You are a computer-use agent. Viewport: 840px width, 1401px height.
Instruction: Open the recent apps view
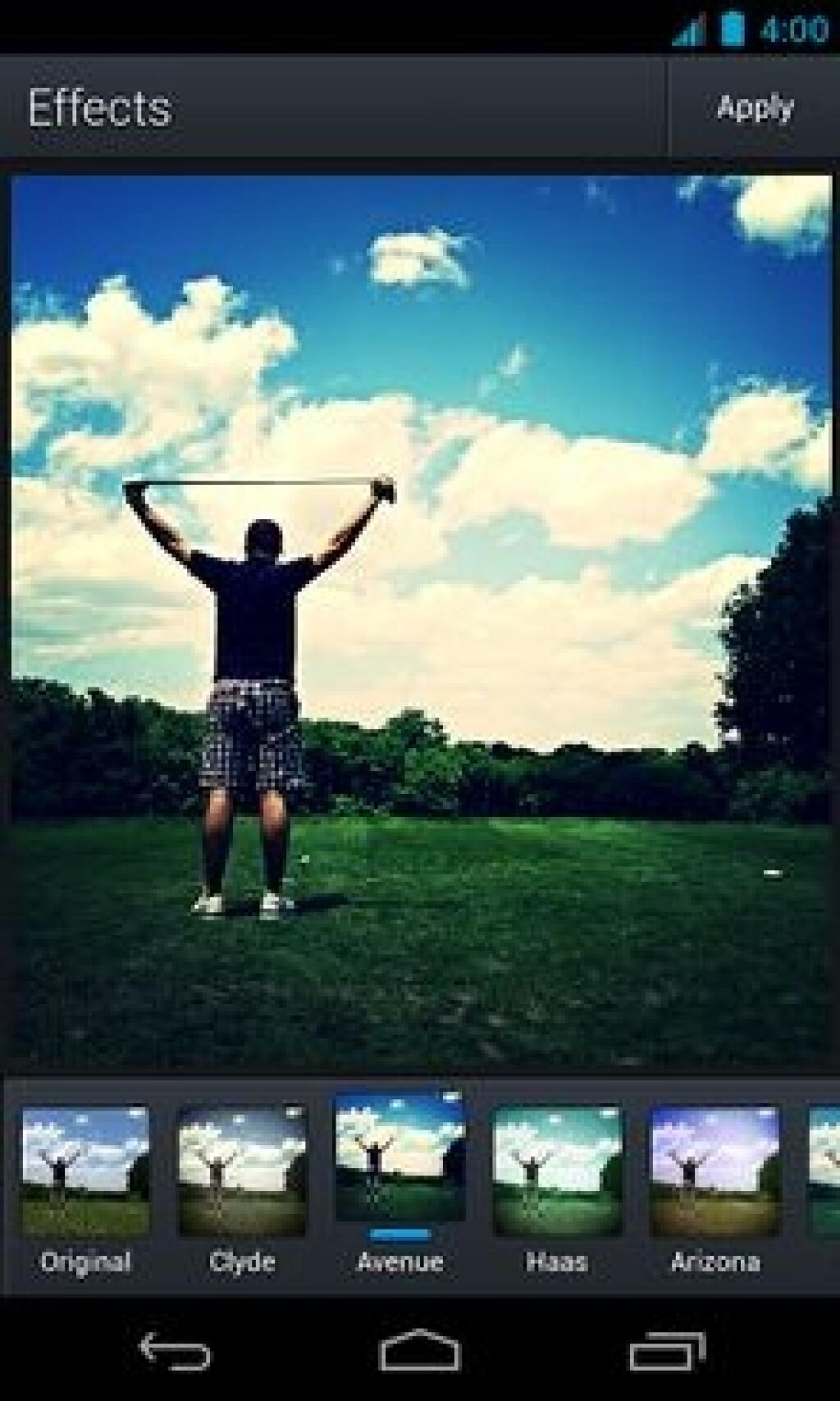pyautogui.click(x=666, y=1351)
